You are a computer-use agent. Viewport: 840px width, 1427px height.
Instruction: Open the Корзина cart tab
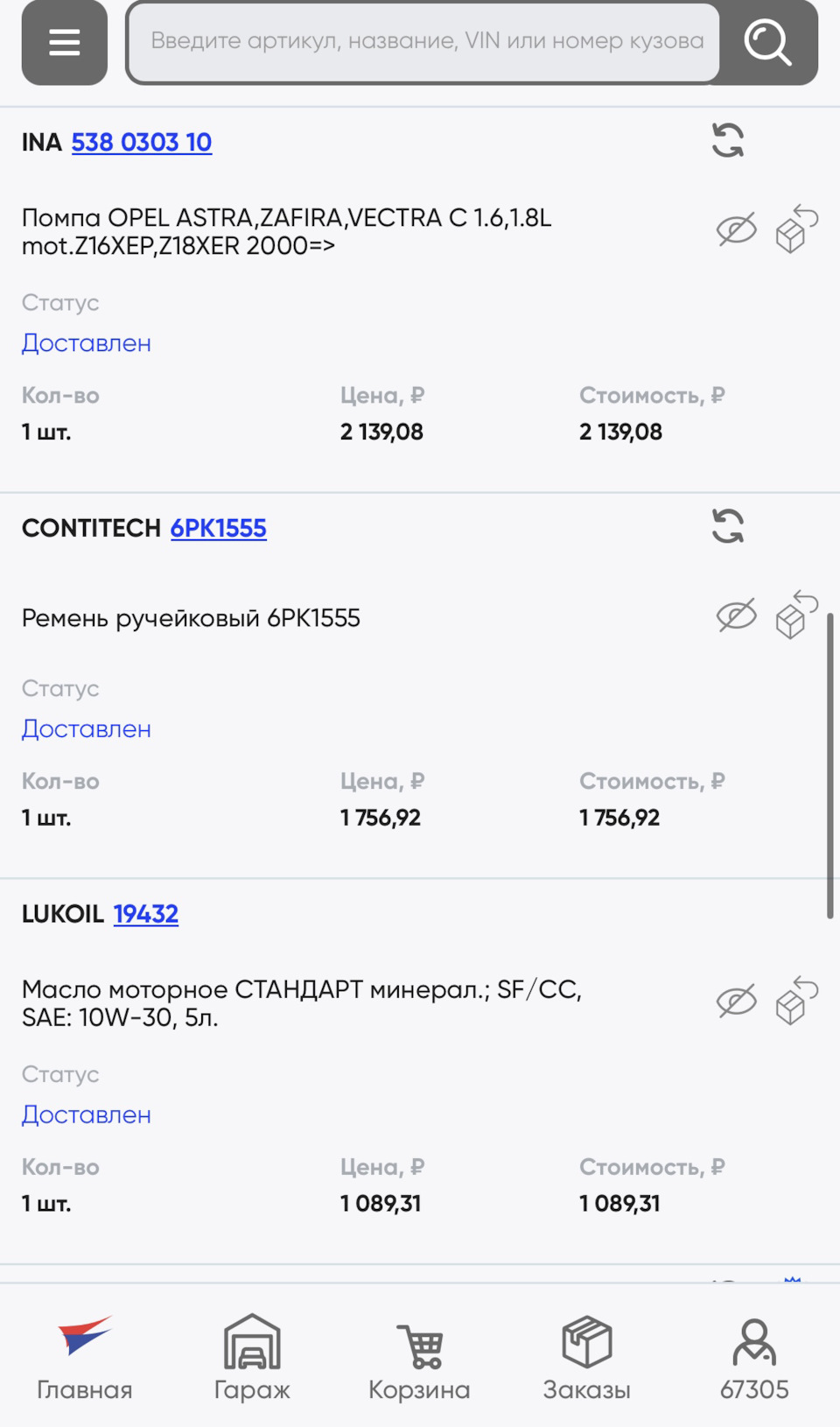(x=419, y=1357)
